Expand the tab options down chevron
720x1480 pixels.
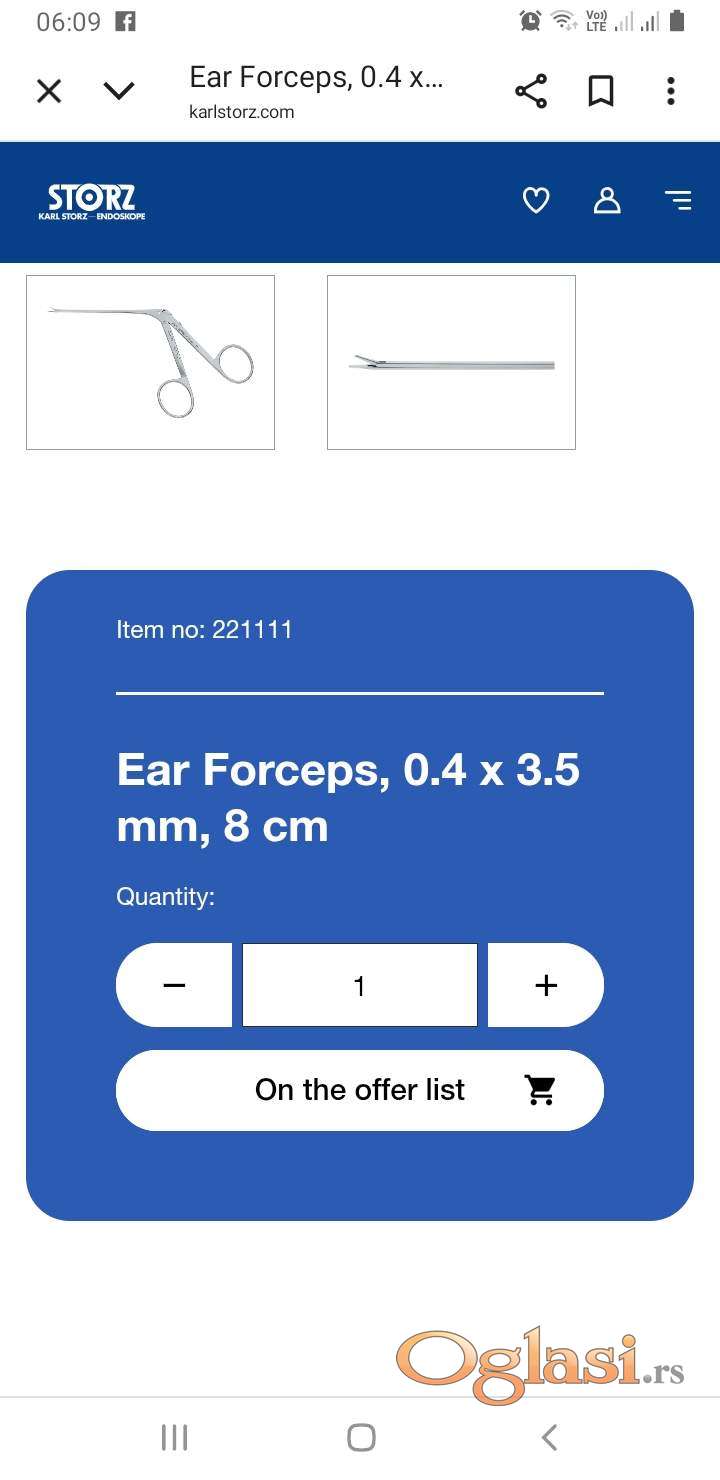[119, 92]
